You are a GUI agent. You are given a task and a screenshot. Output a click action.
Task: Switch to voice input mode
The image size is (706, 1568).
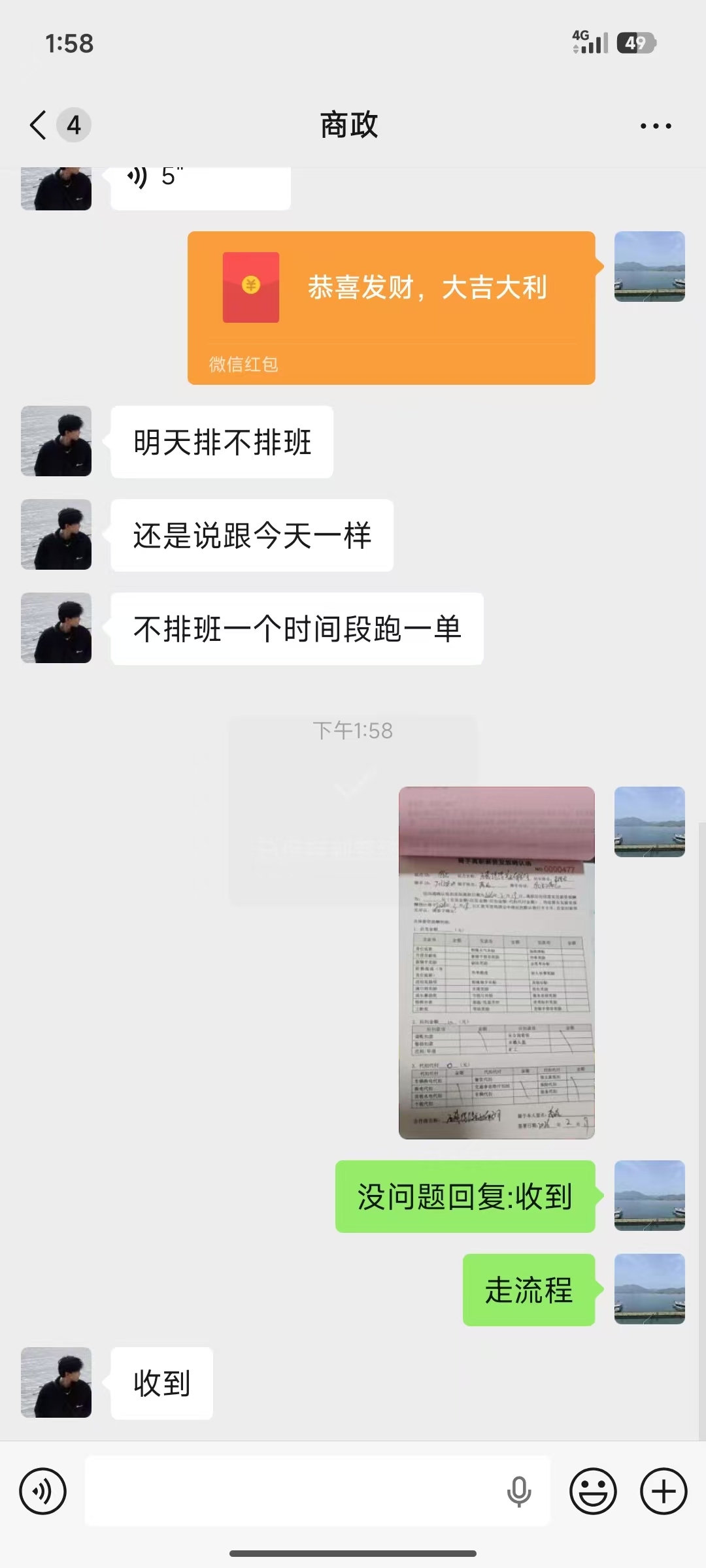point(43,1492)
